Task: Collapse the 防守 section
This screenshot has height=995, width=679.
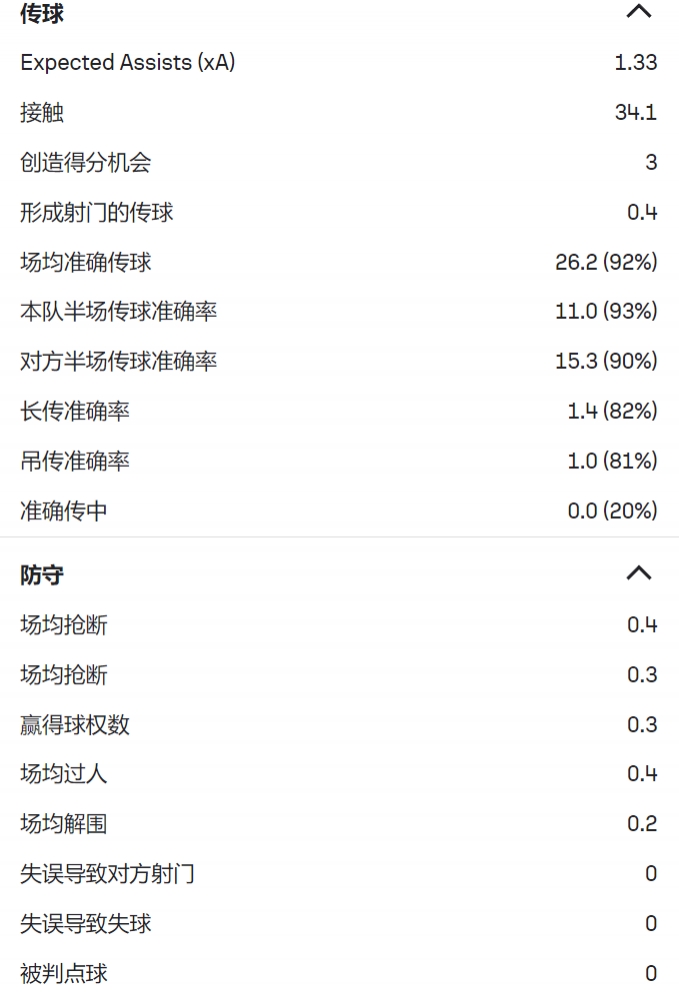Action: pyautogui.click(x=638, y=574)
